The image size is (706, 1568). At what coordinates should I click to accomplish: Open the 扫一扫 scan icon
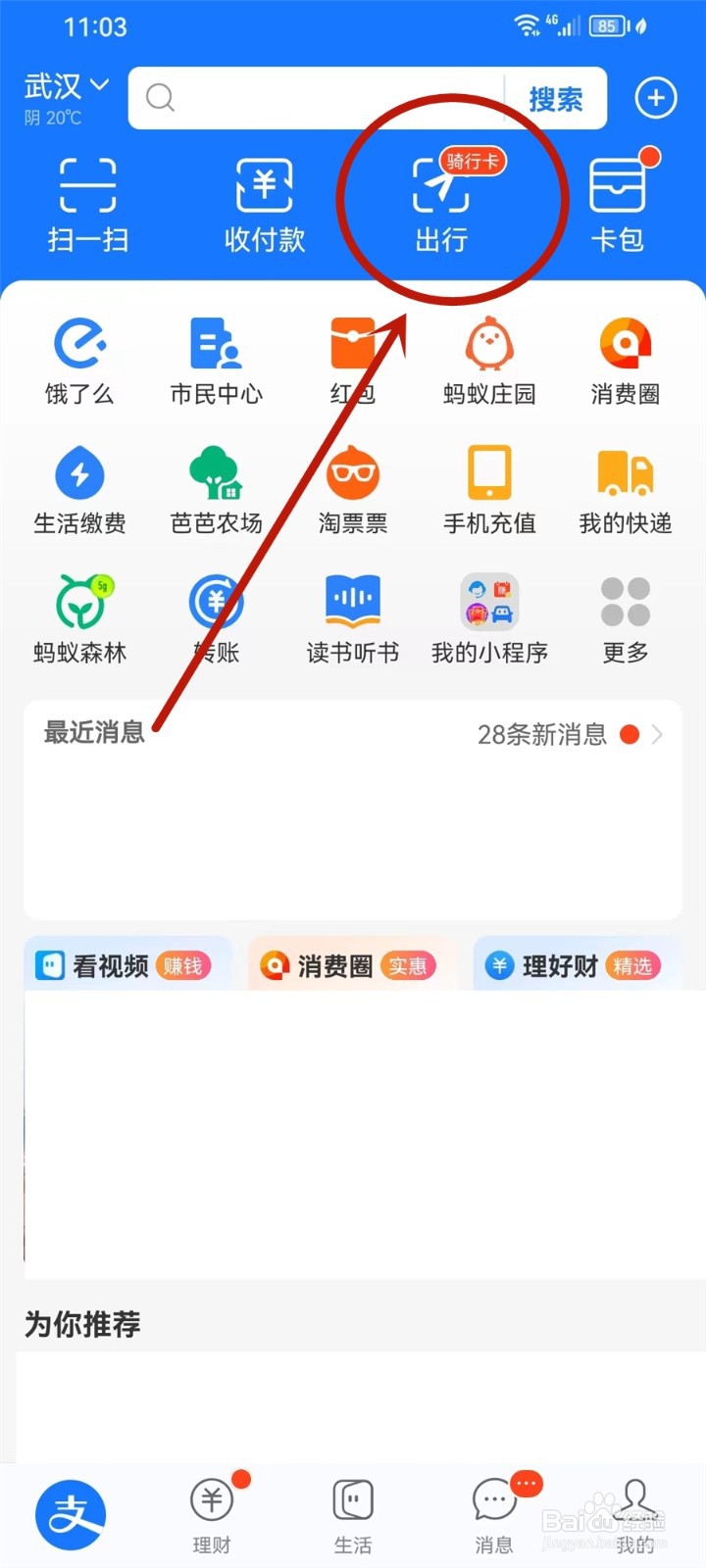pyautogui.click(x=86, y=204)
